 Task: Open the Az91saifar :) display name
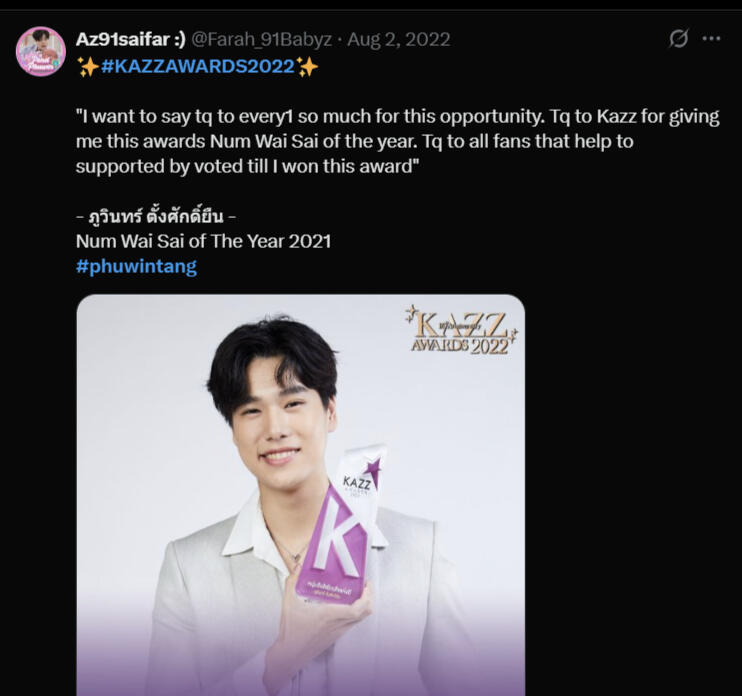130,39
